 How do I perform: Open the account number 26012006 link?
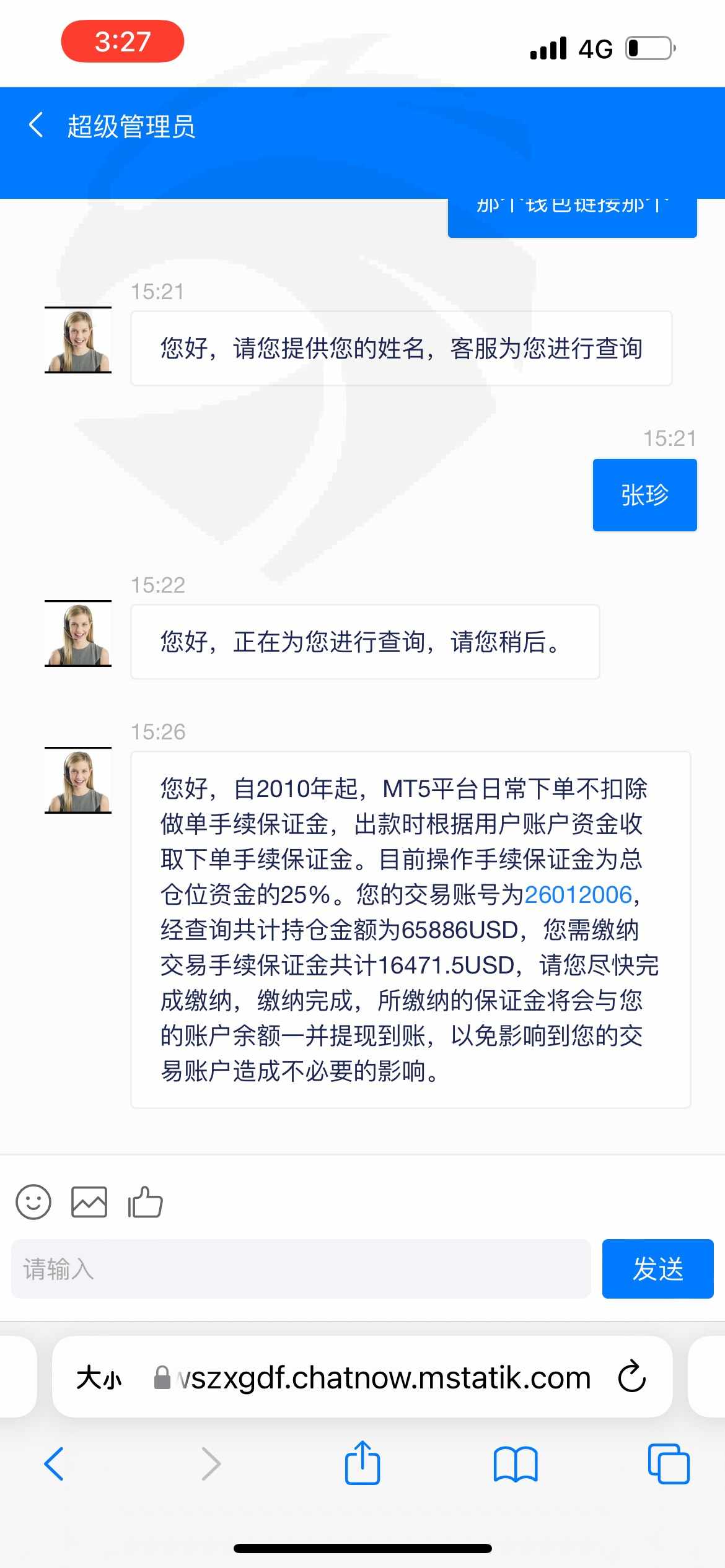(x=578, y=895)
